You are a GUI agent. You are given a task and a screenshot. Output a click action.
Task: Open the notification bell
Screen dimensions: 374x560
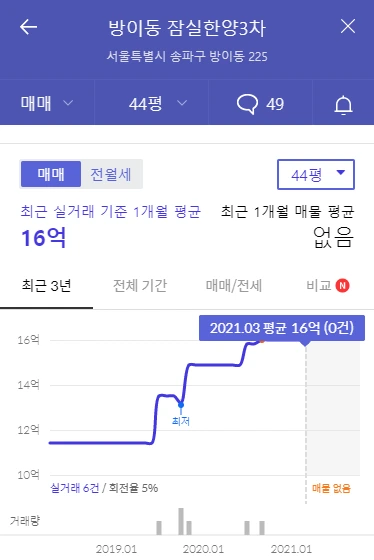click(343, 105)
